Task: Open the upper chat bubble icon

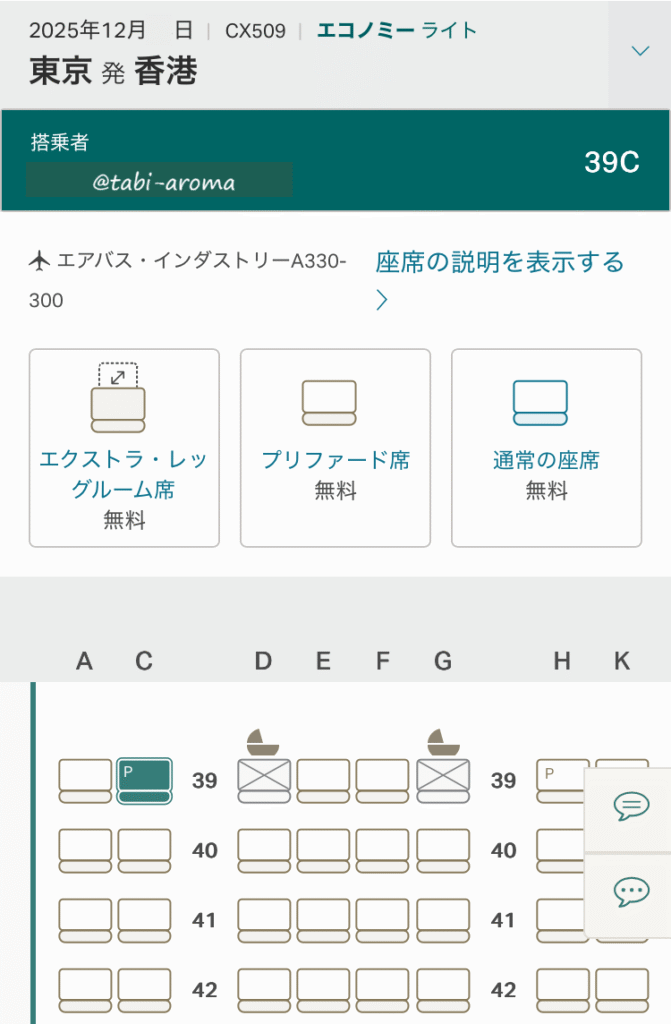Action: 631,807
